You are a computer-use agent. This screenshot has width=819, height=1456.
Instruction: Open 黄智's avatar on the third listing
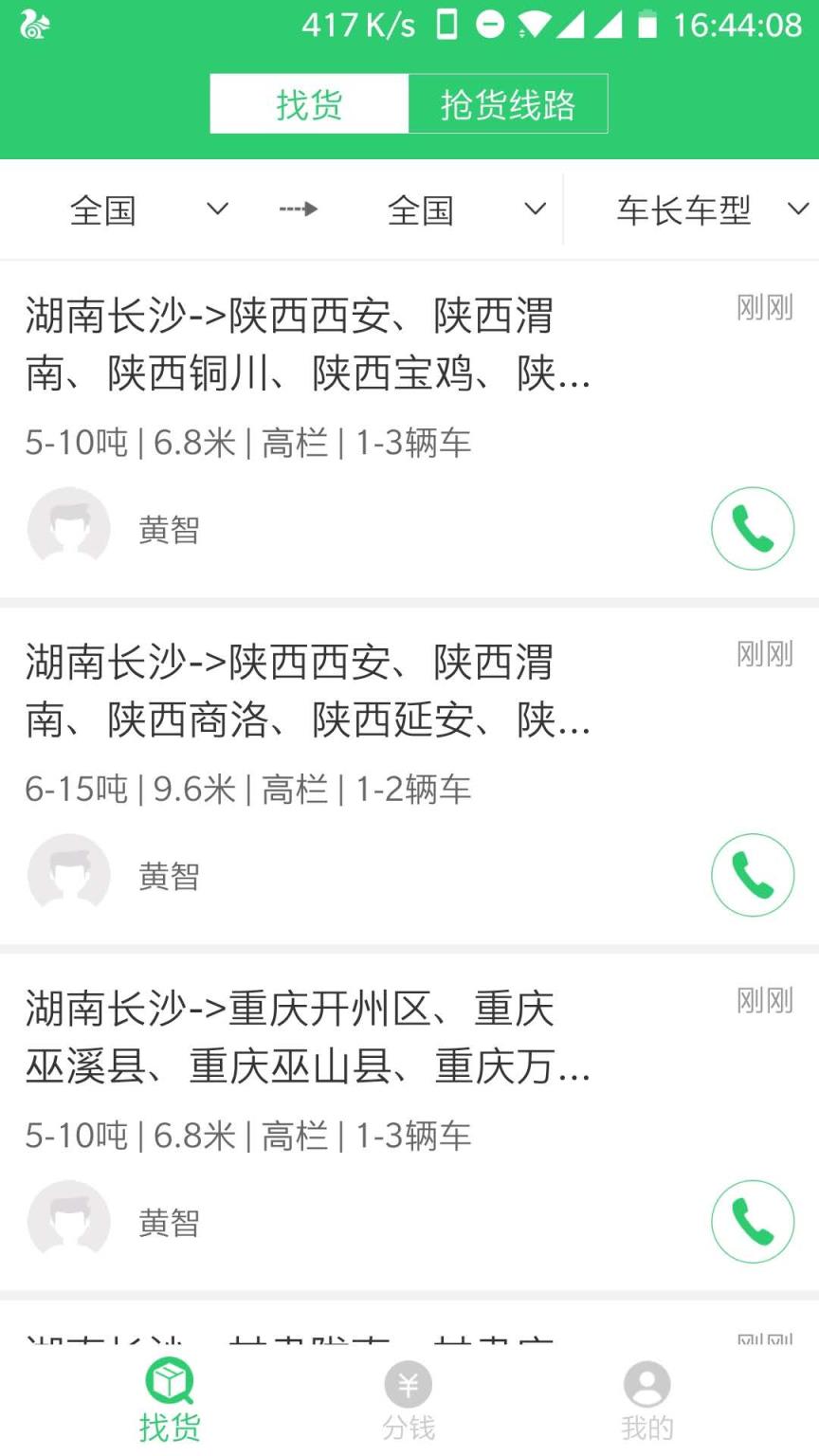[x=68, y=1222]
